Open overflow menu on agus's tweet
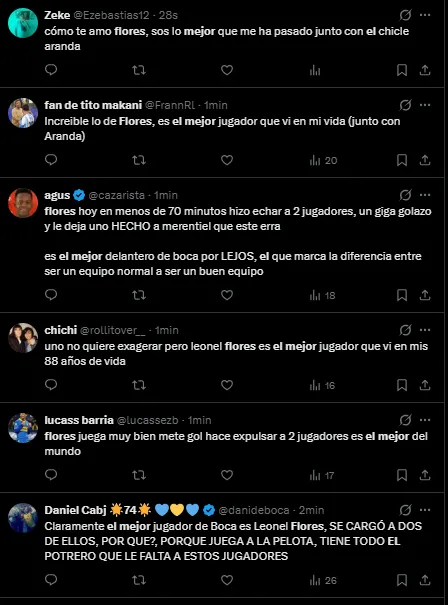448x605 pixels. (x=425, y=195)
